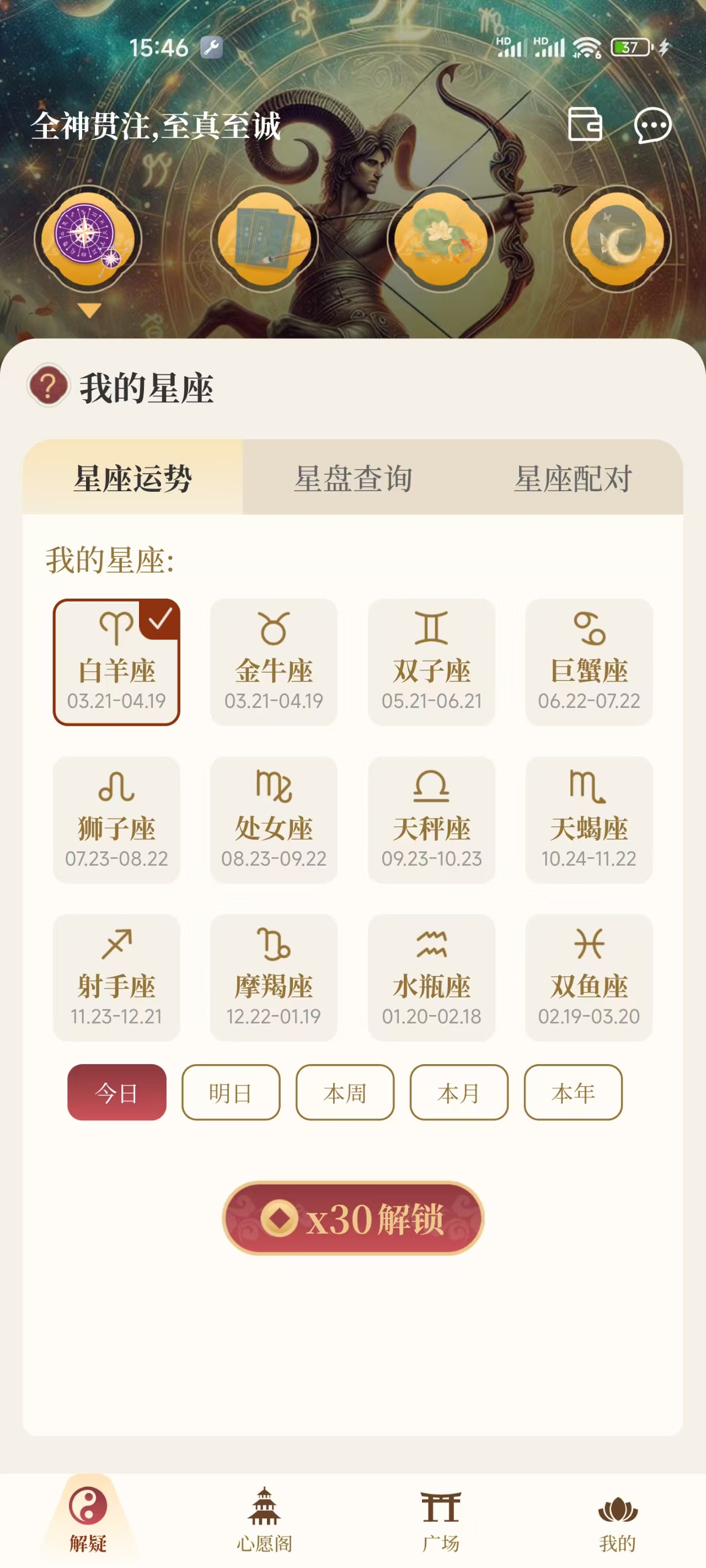This screenshot has height=1568, width=706.
Task: Switch to the 星座配对 tab
Action: tap(573, 478)
